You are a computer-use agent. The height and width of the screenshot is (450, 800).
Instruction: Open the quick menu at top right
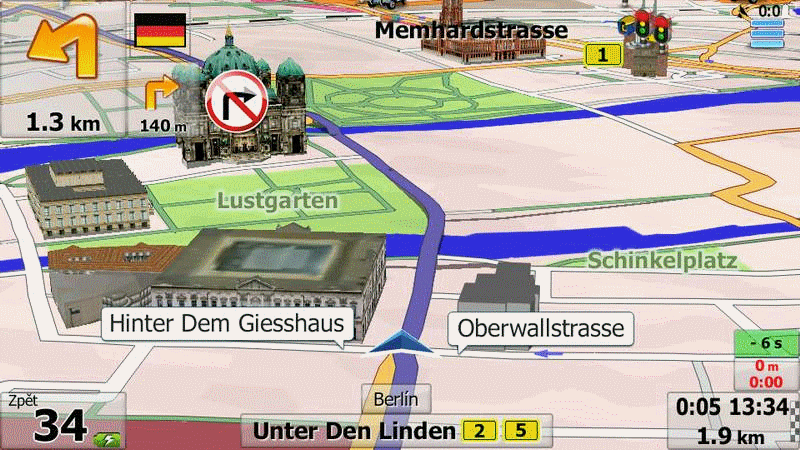click(768, 28)
